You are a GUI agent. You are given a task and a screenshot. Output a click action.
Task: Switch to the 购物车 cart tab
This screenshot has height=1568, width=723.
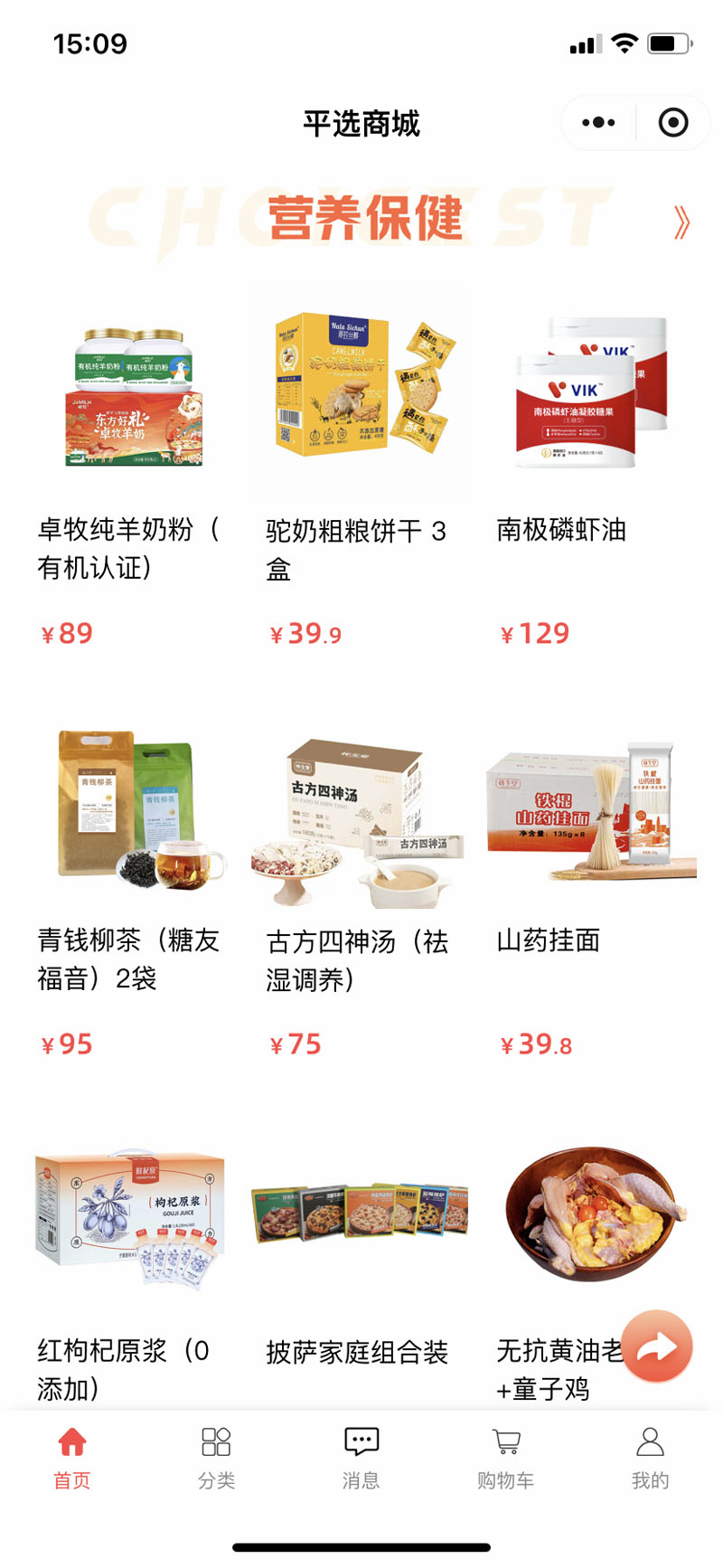[x=505, y=1458]
